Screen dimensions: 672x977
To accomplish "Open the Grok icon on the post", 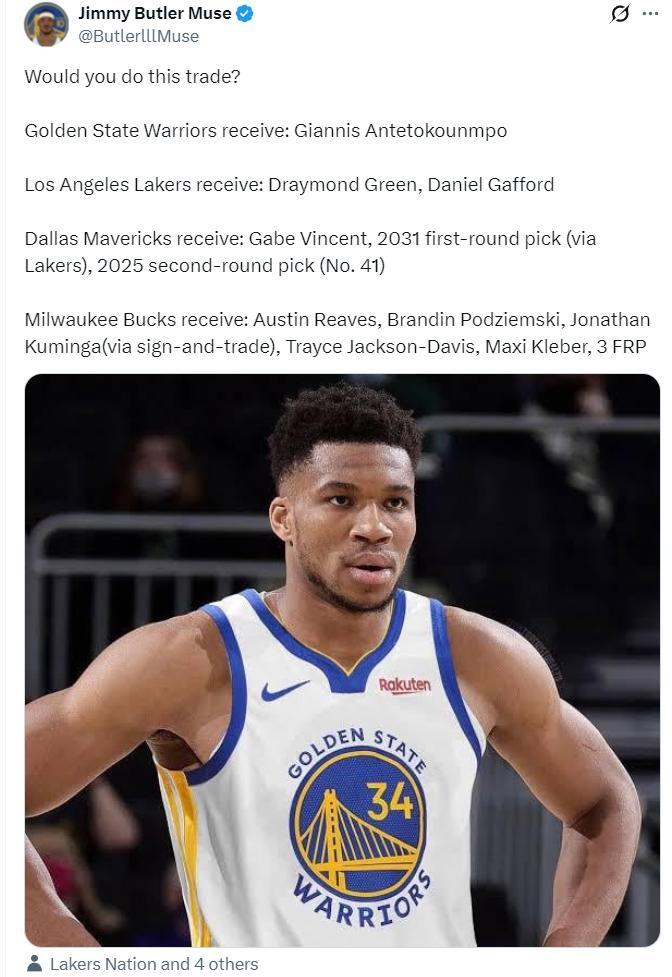I will tap(620, 14).
